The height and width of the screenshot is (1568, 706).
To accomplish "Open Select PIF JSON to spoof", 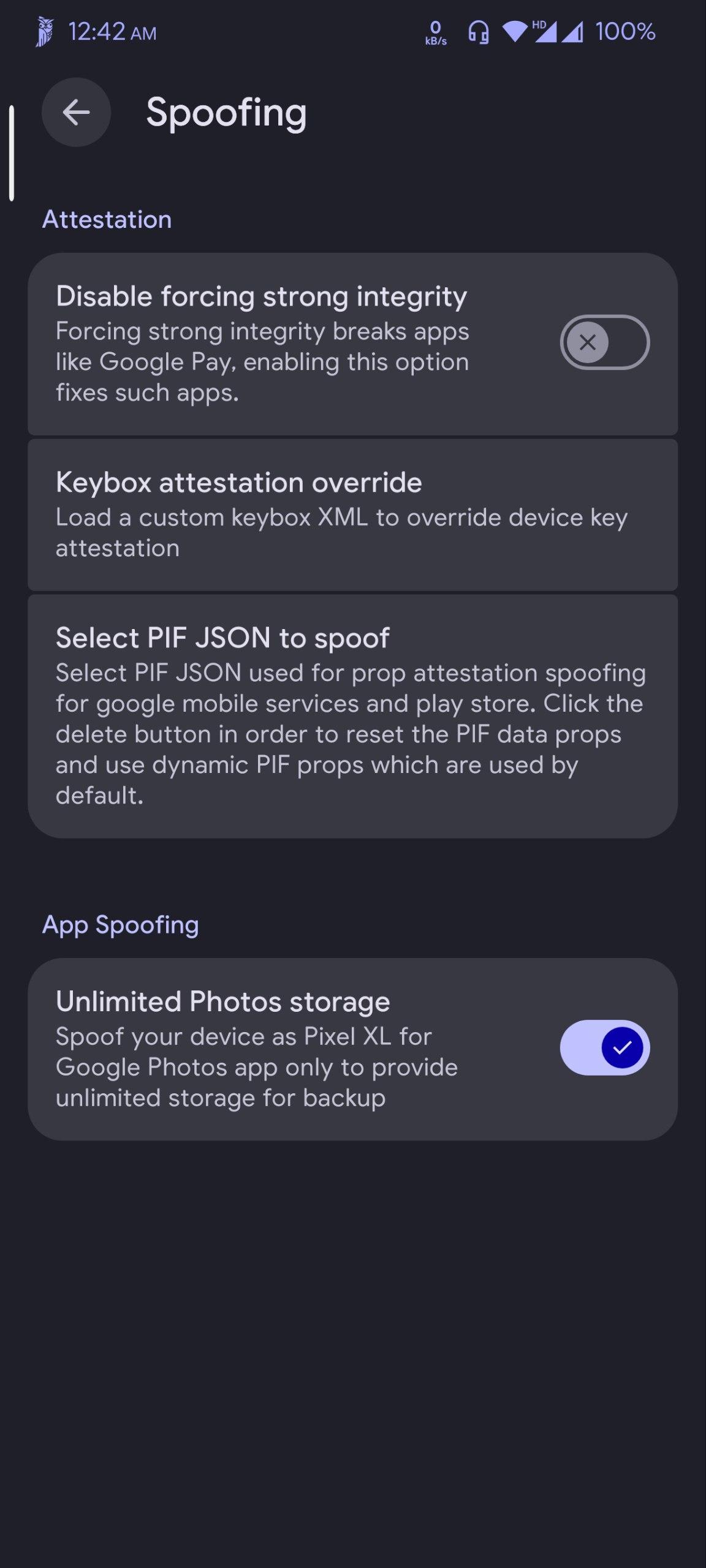I will coord(352,715).
